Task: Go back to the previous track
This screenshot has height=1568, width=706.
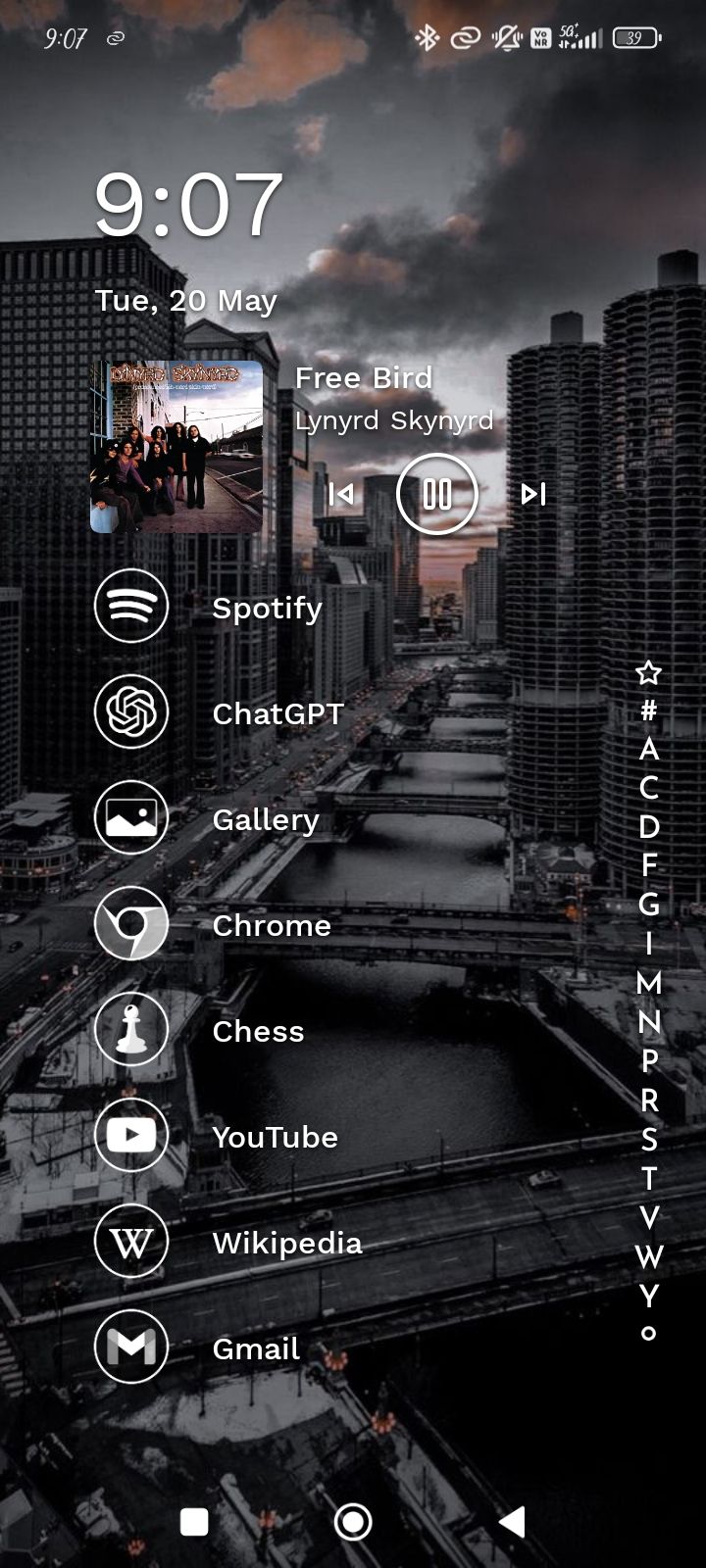Action: point(341,494)
